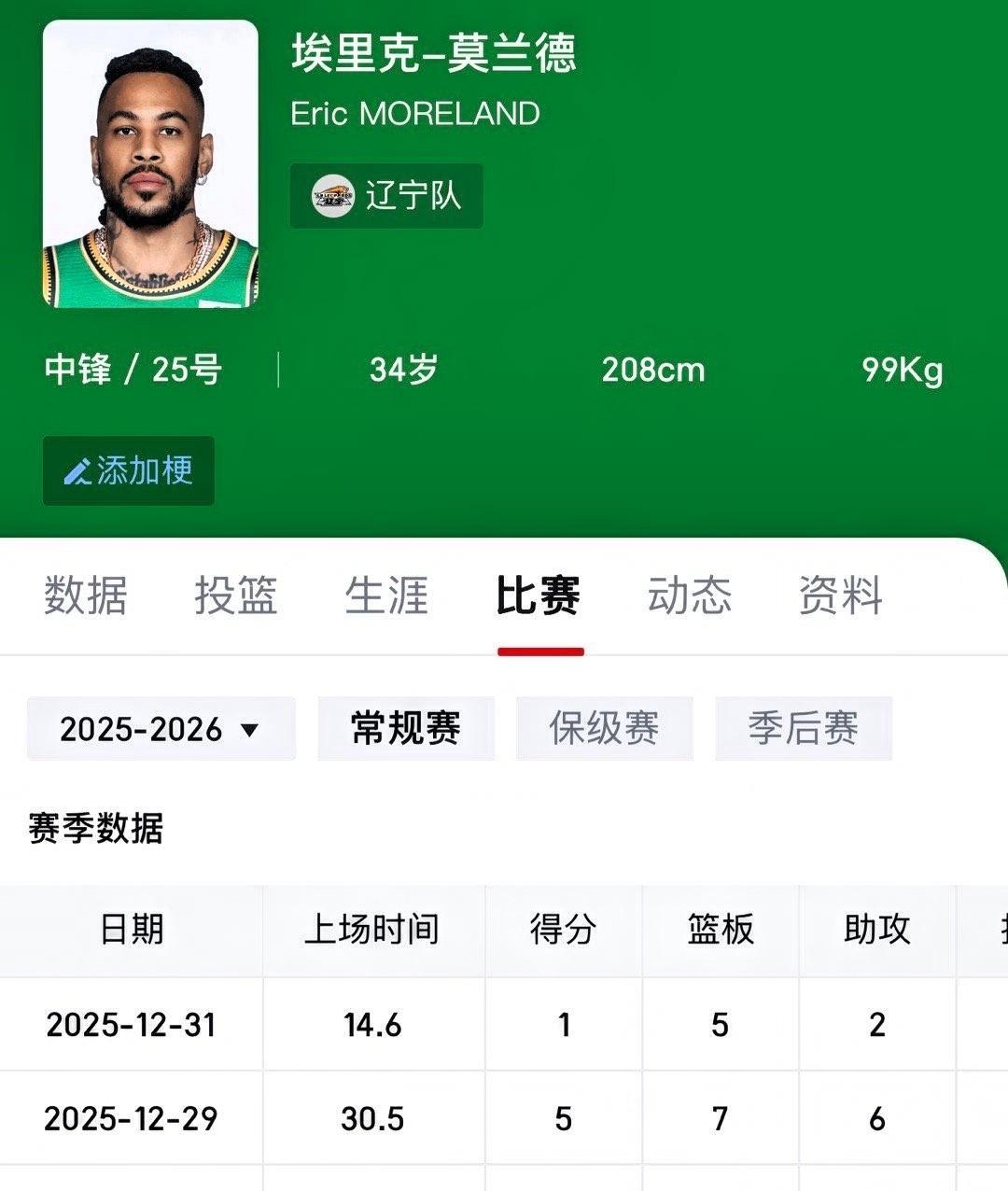Switch to the 投篮 tab
Screen dimensions: 1008x1191
coord(236,596)
